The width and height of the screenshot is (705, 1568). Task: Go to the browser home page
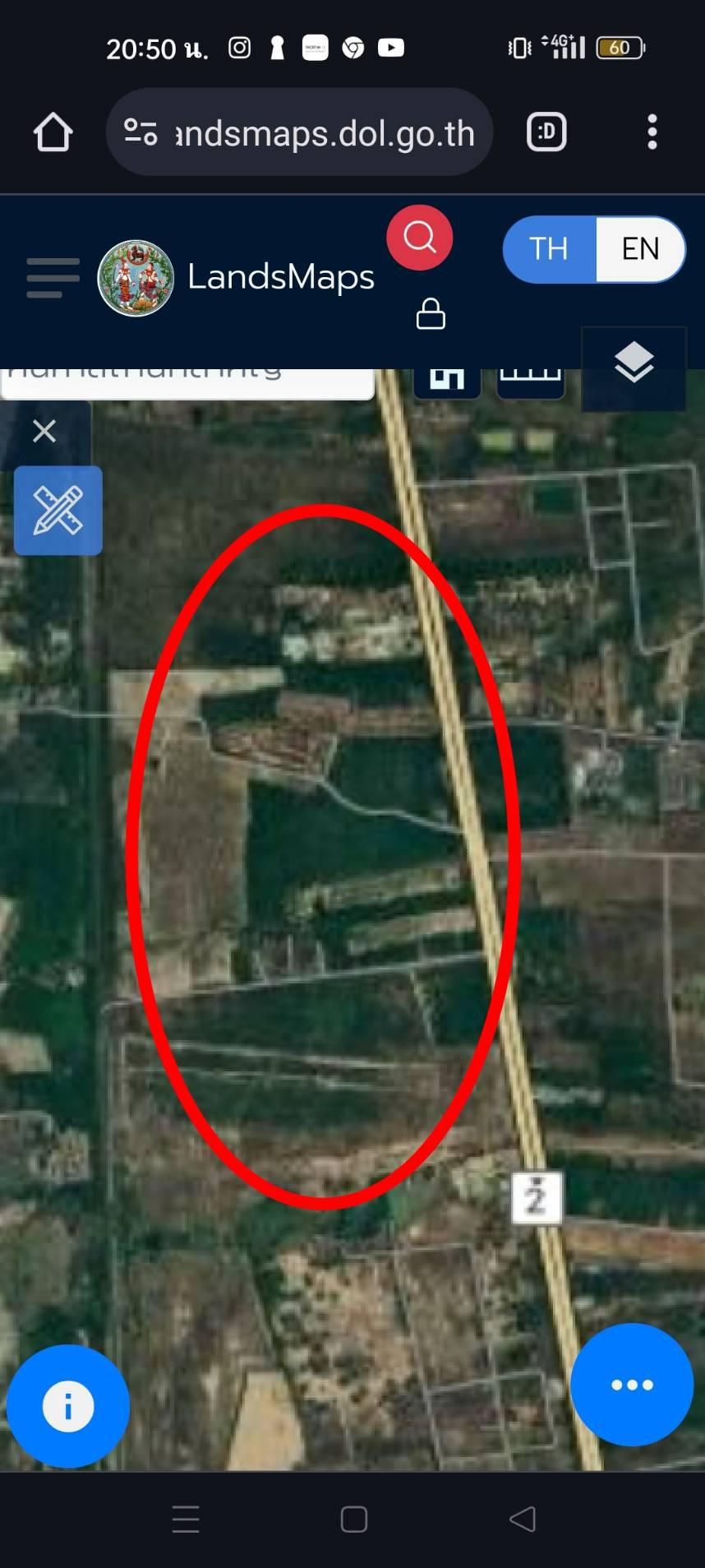pyautogui.click(x=53, y=132)
